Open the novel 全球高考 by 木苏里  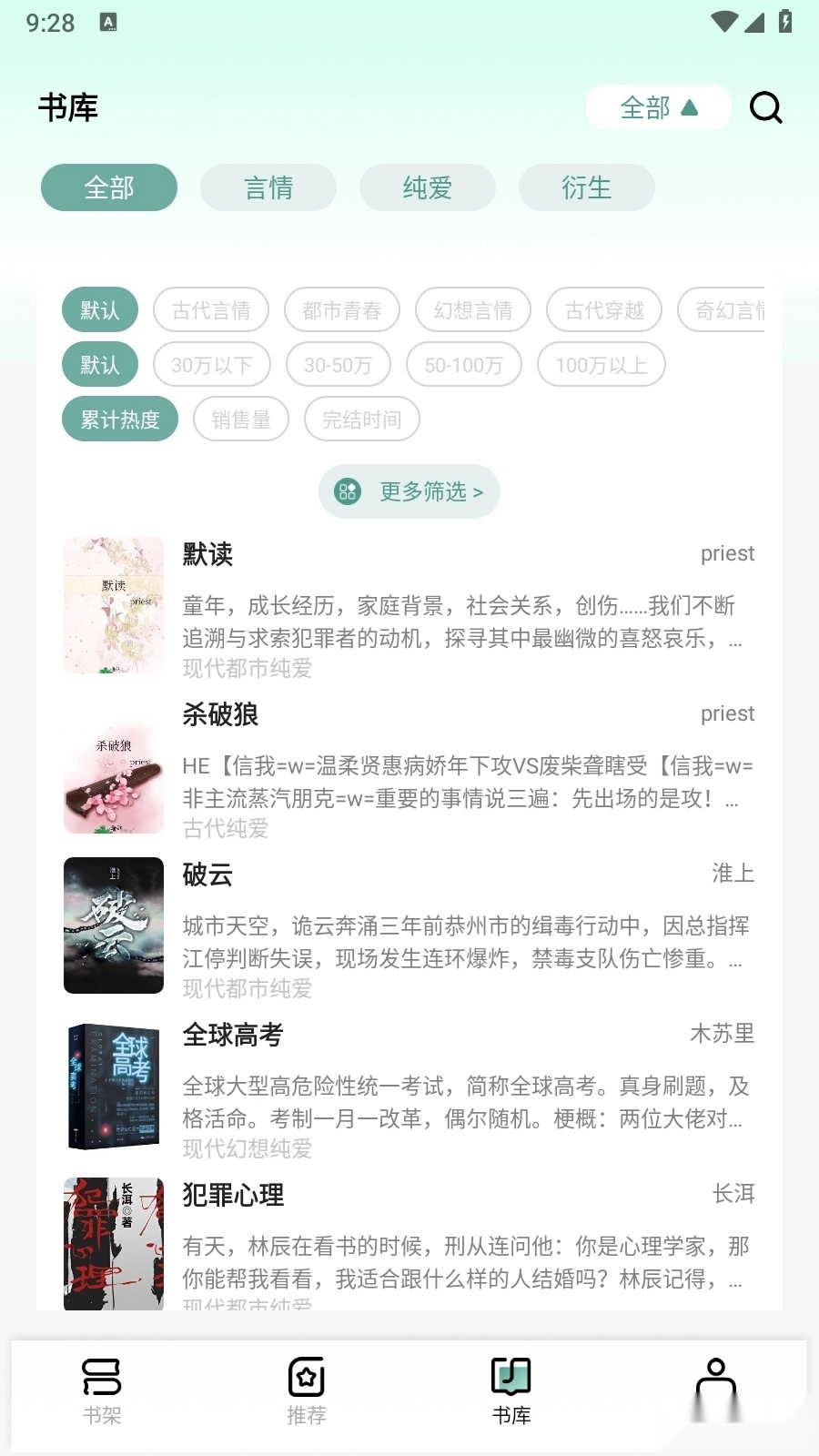pyautogui.click(x=232, y=1036)
